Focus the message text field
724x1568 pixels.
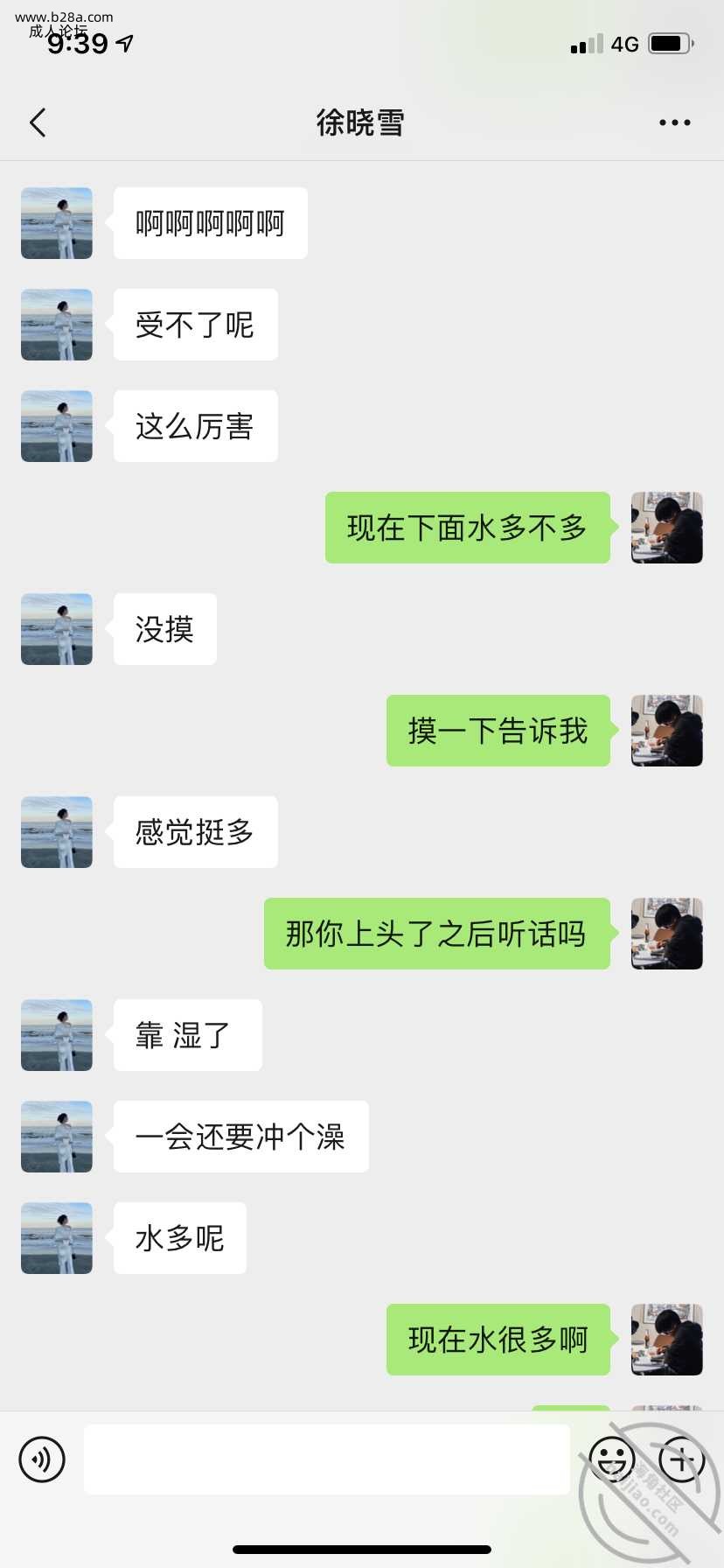326,1459
